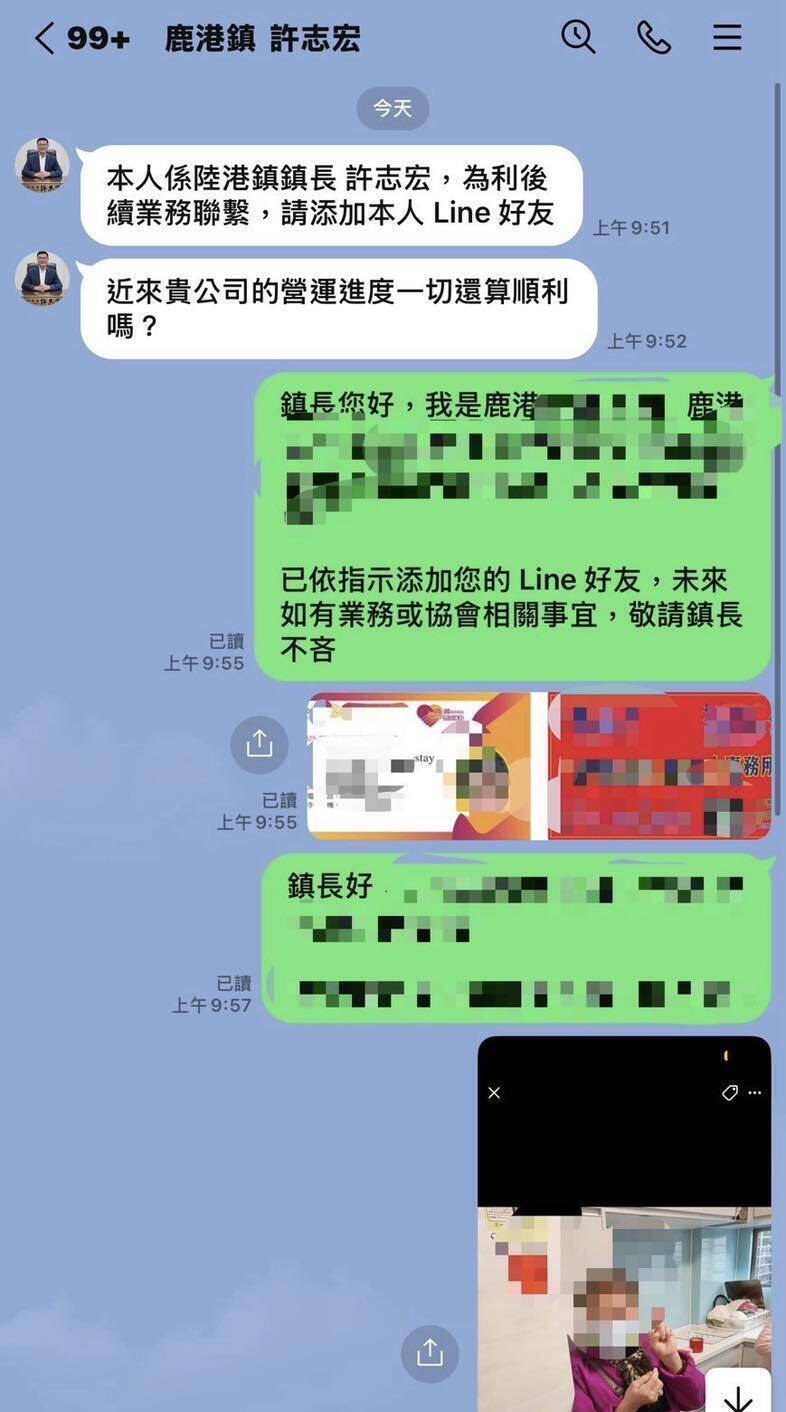Search within this chat
786x1412 pixels.
tap(578, 38)
